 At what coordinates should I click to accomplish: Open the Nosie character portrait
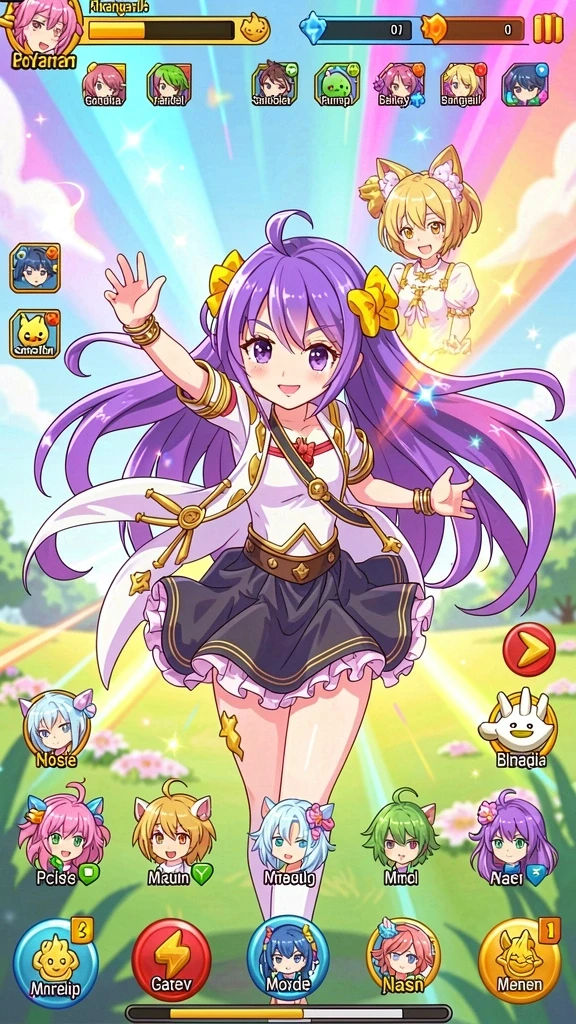57,729
